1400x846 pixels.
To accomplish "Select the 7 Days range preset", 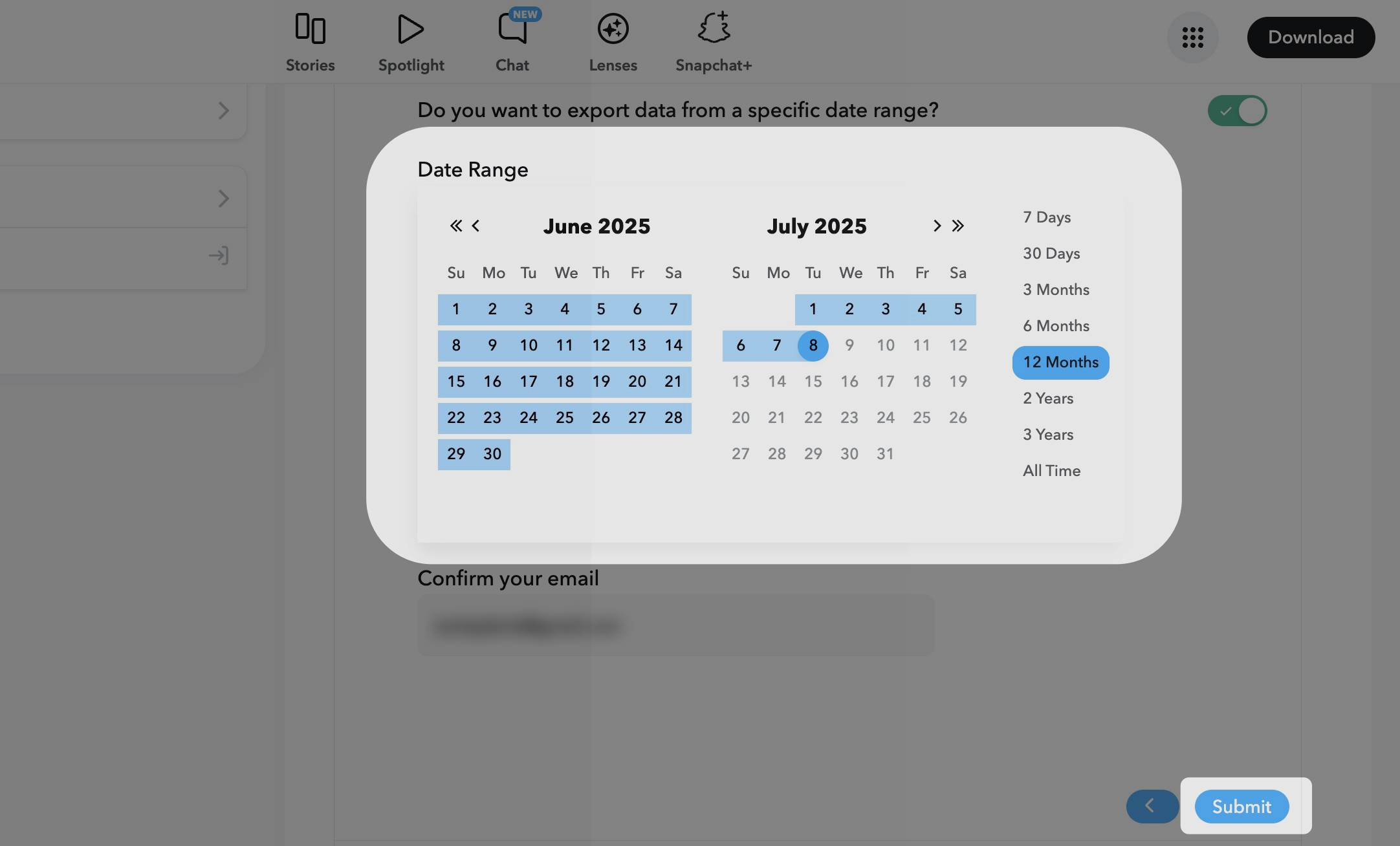I will (x=1046, y=217).
